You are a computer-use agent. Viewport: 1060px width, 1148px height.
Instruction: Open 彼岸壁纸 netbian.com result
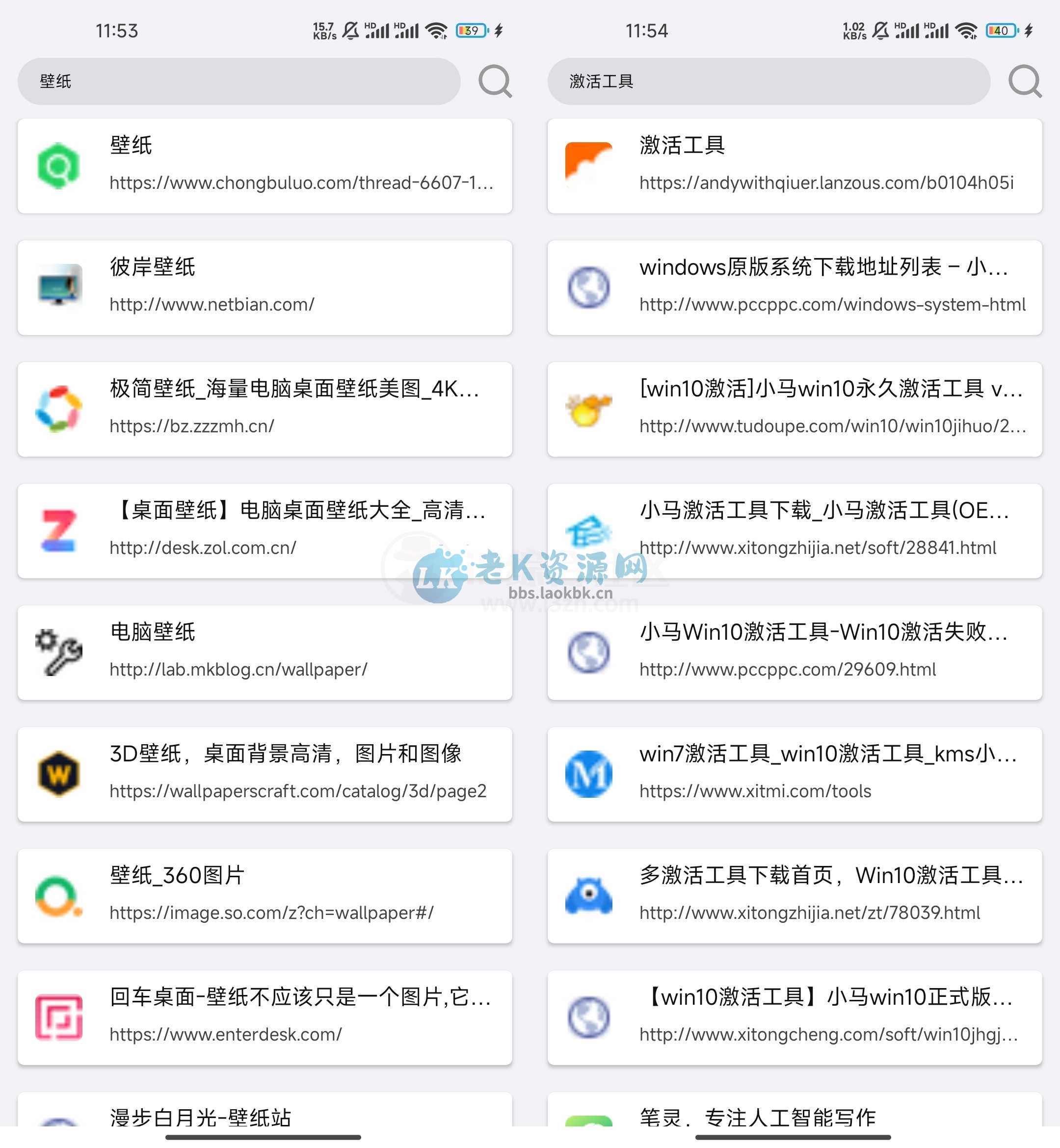(x=265, y=287)
